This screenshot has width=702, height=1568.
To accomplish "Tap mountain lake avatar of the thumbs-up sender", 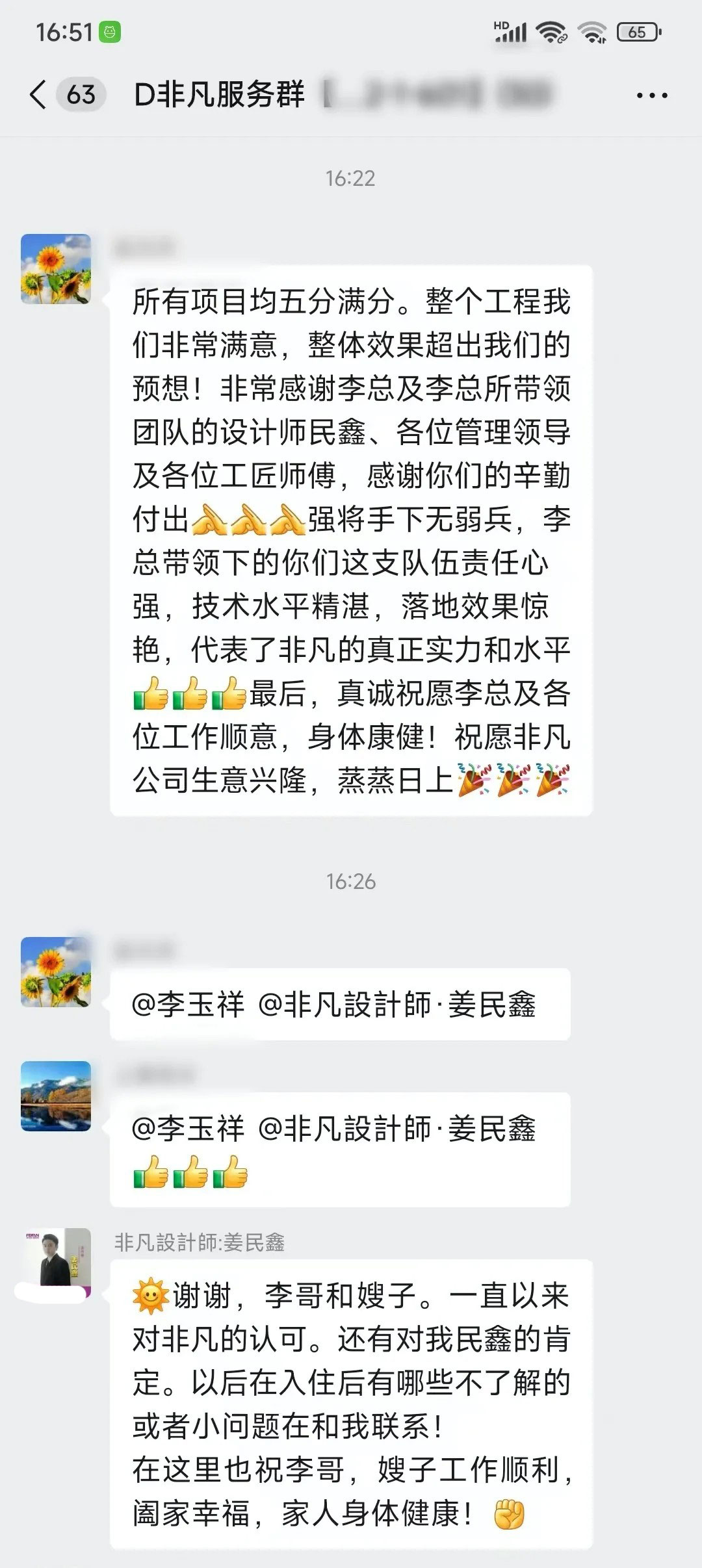I will pos(56,1096).
